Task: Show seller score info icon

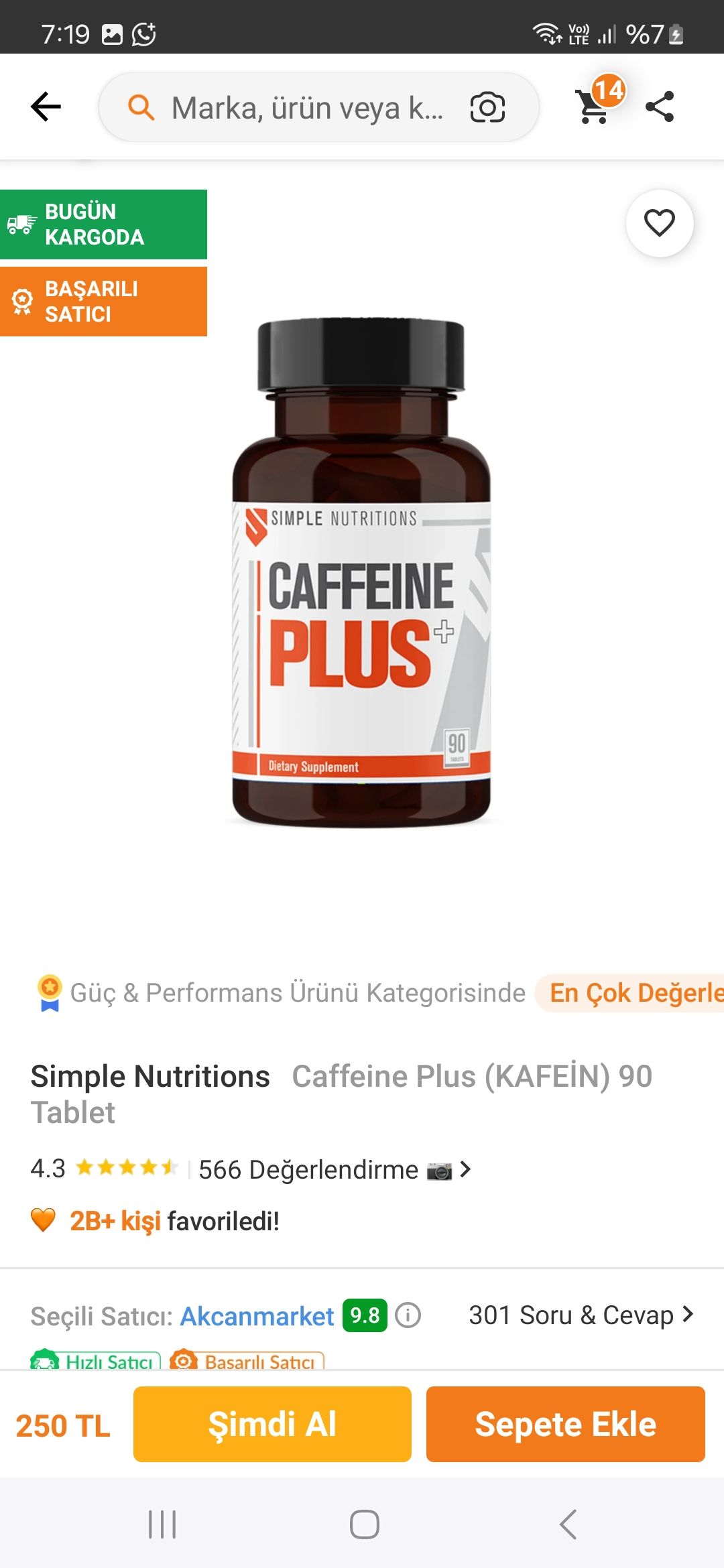Action: pyautogui.click(x=408, y=1315)
